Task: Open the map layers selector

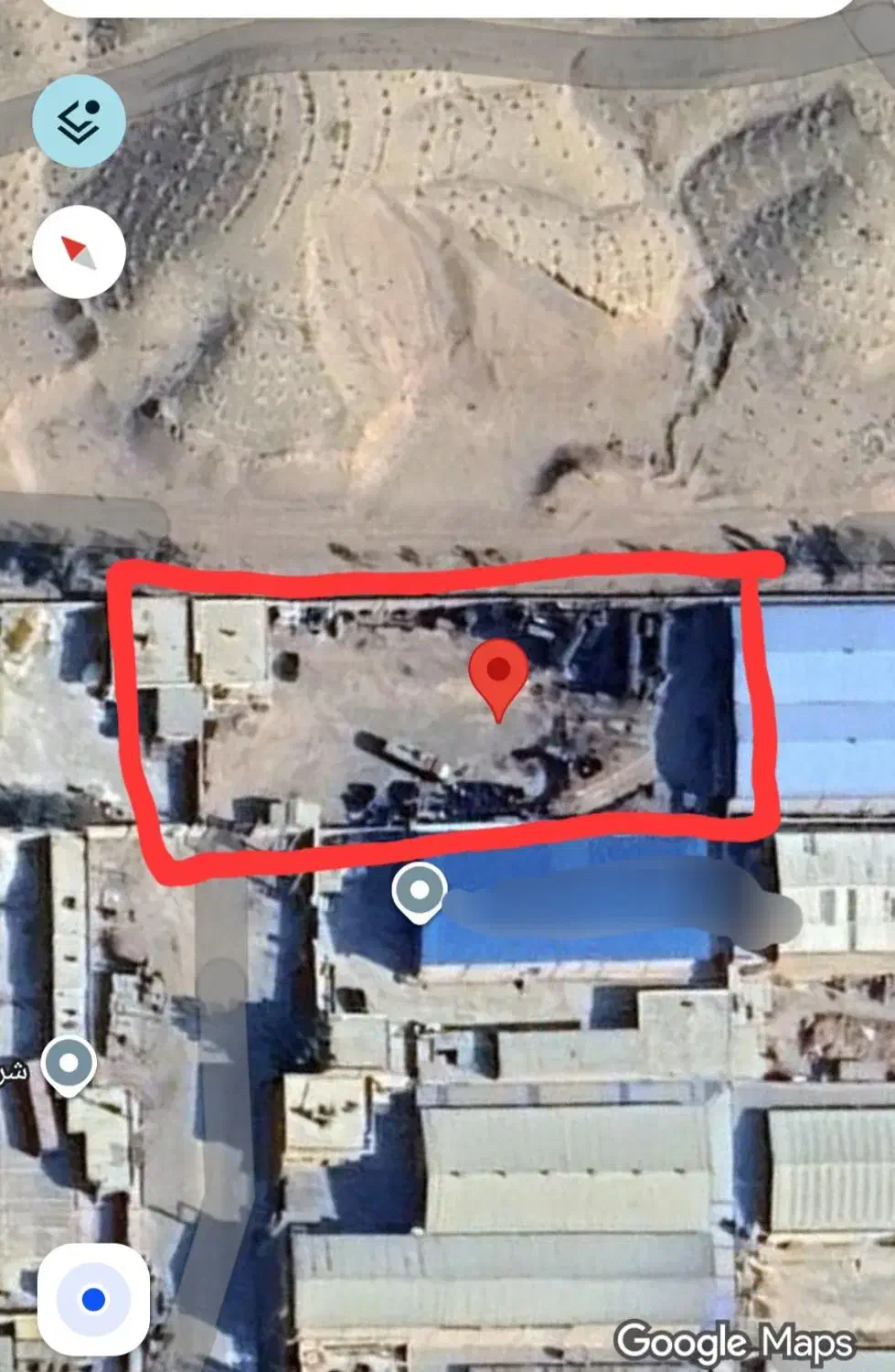Action: click(x=79, y=122)
